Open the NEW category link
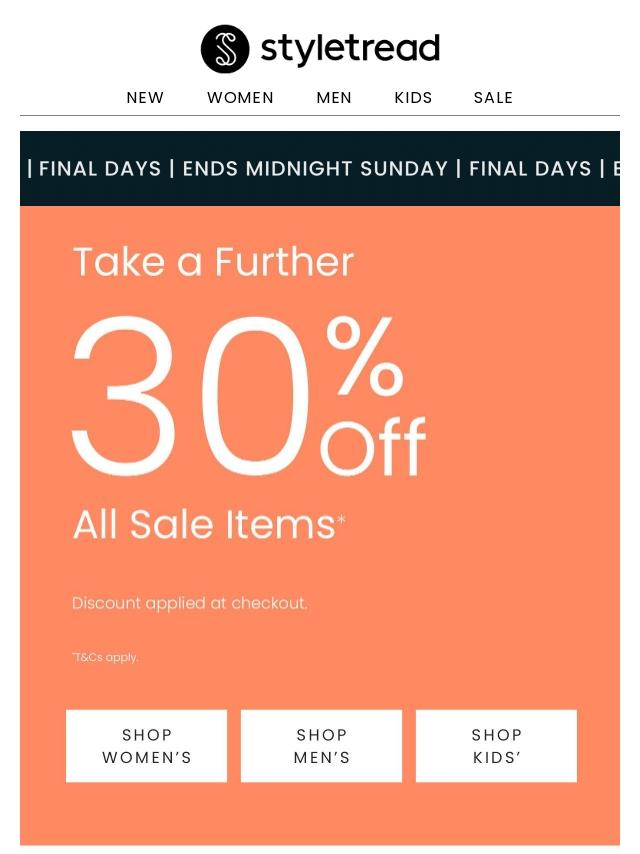Viewport: 640px width, 854px height. pyautogui.click(x=145, y=98)
